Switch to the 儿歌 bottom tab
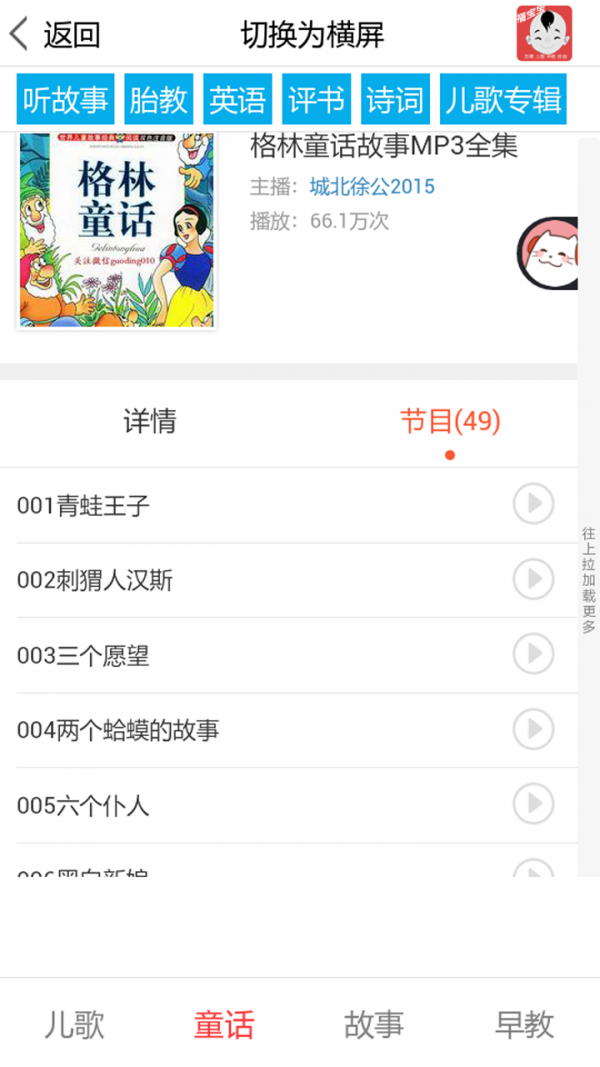The image size is (600, 1067). pos(74,1025)
